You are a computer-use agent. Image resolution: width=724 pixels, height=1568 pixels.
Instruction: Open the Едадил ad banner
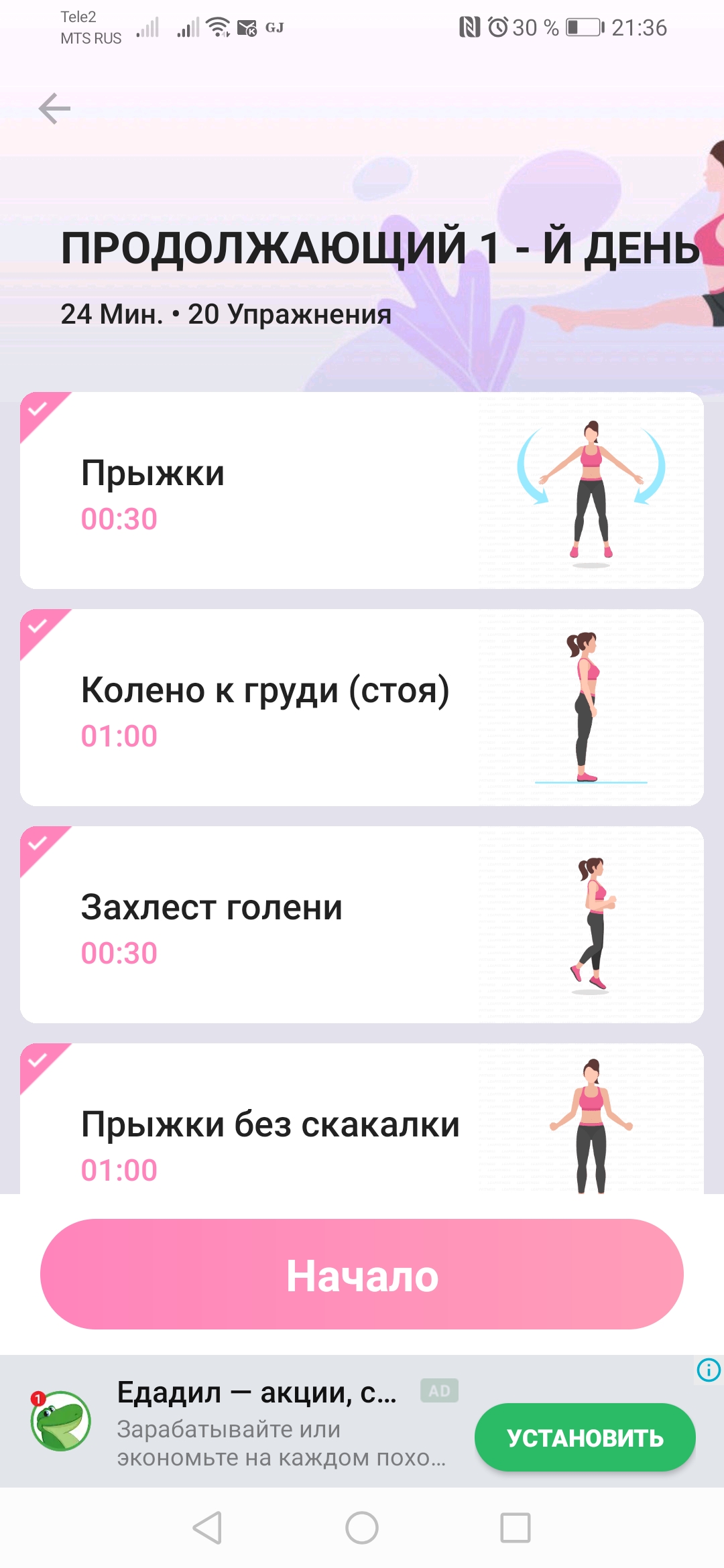tap(268, 1422)
